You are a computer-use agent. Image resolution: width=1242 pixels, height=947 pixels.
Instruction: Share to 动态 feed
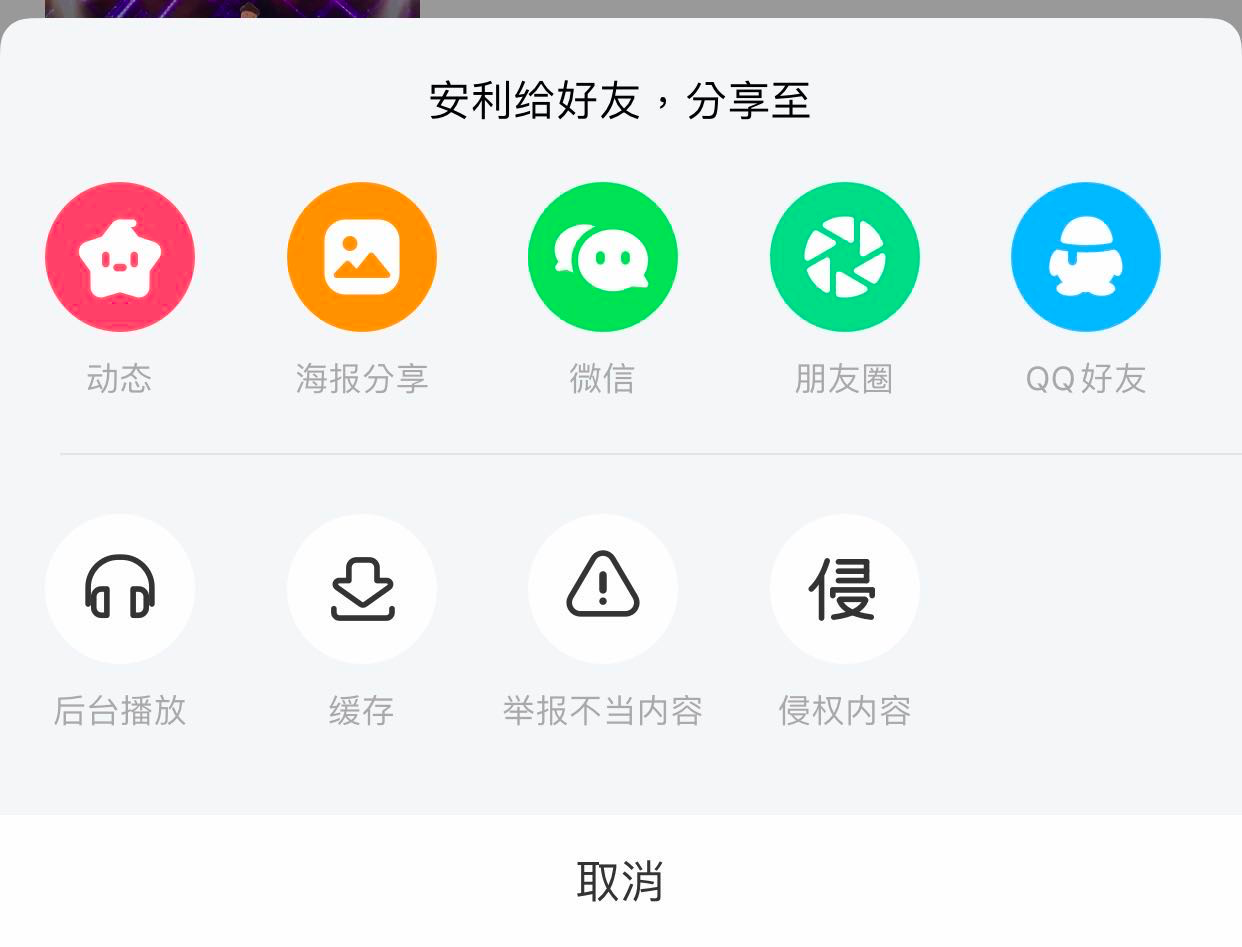(120, 257)
